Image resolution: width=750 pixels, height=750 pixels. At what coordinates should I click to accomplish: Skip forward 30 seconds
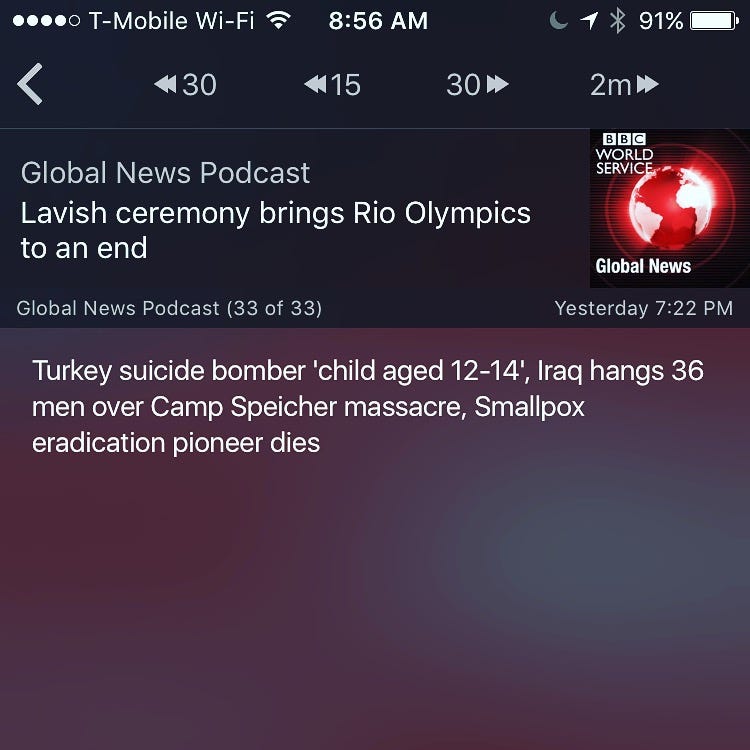477,85
